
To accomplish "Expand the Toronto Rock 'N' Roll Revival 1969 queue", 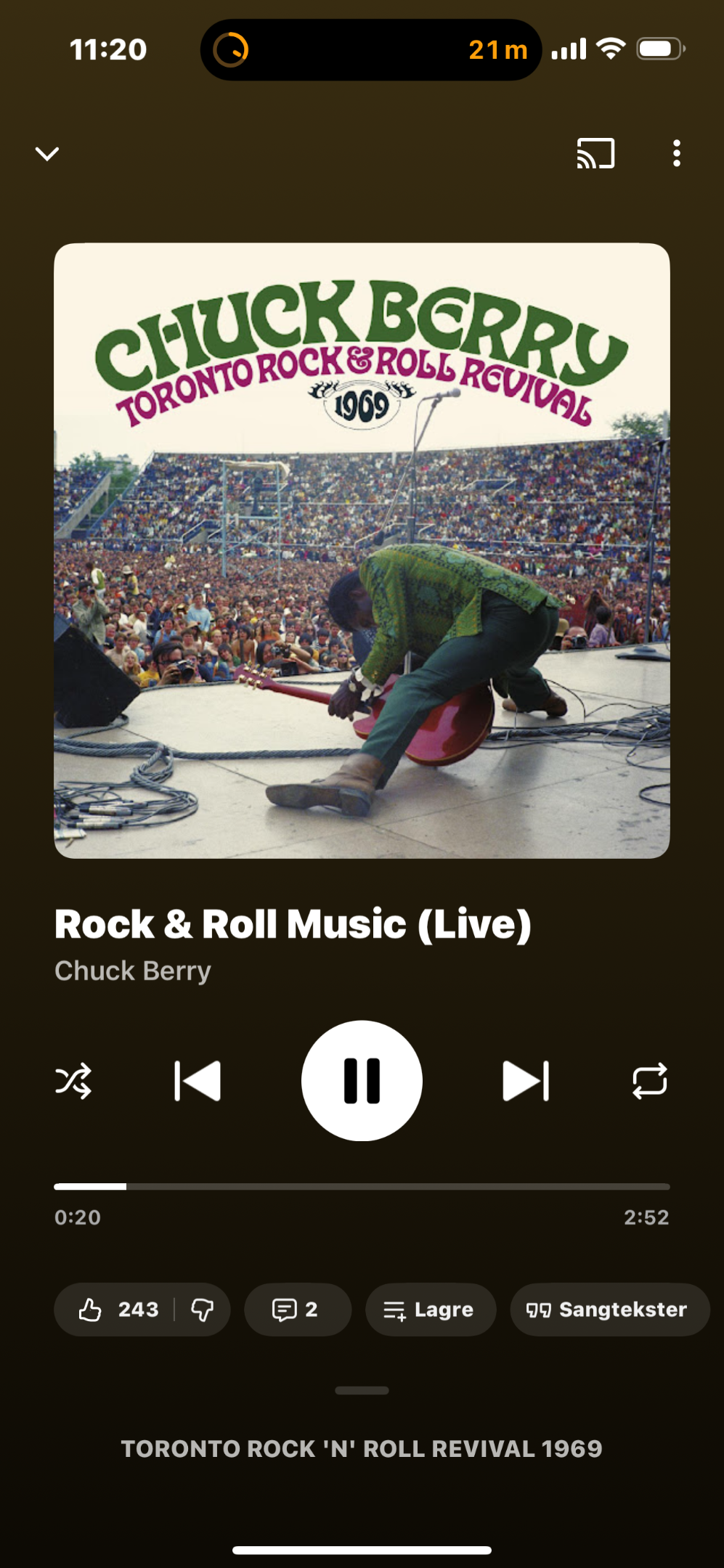I will (362, 1448).
